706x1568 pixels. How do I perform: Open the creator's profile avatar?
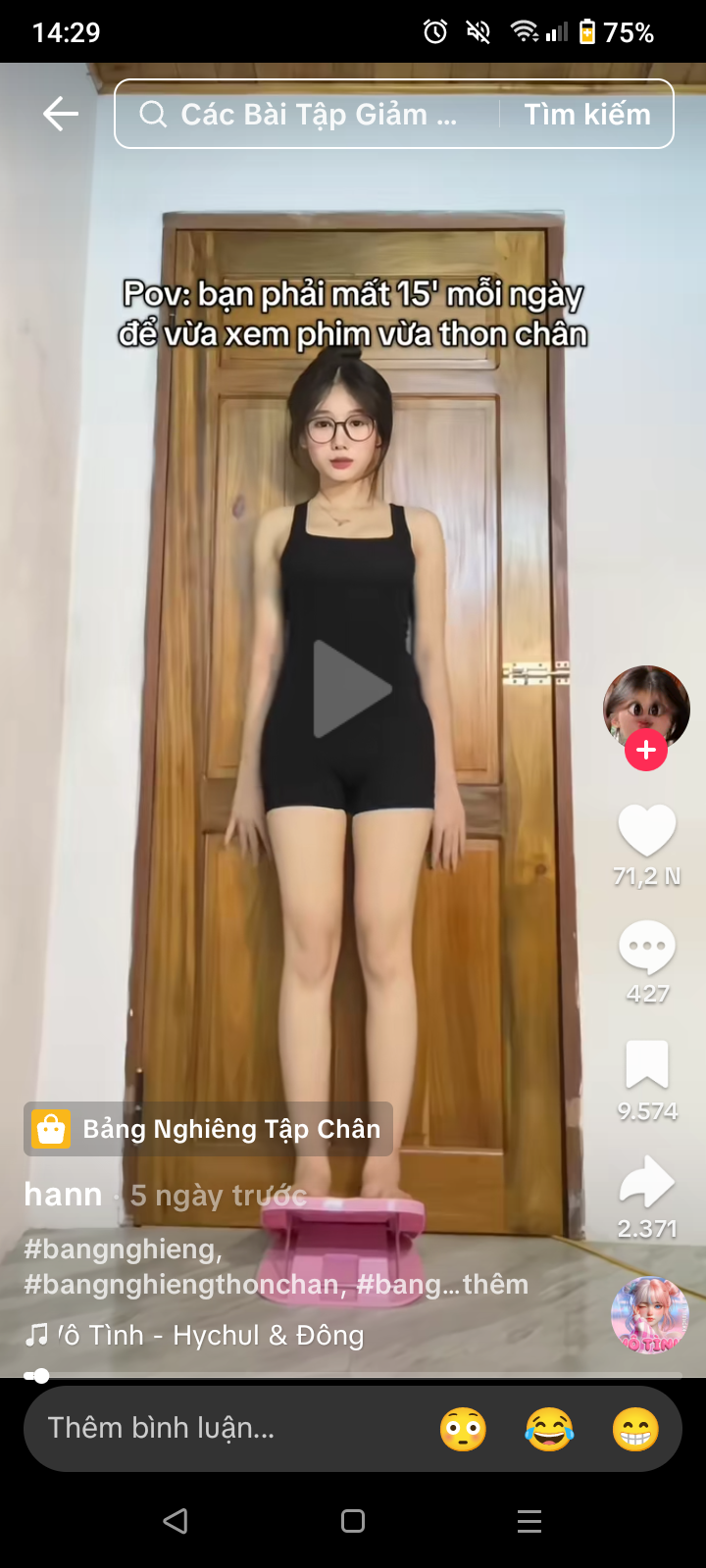[x=646, y=706]
